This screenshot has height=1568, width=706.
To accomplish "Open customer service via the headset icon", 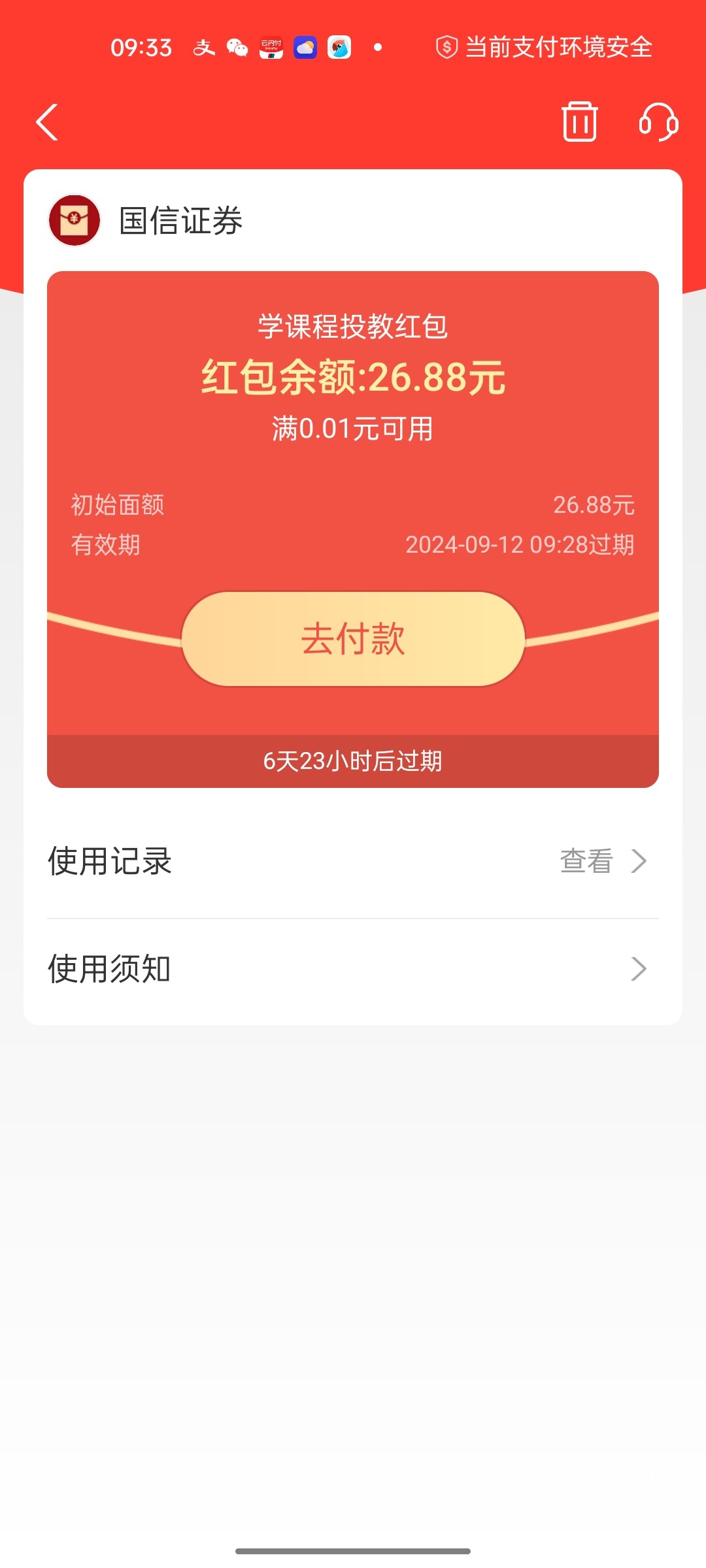I will coord(658,122).
